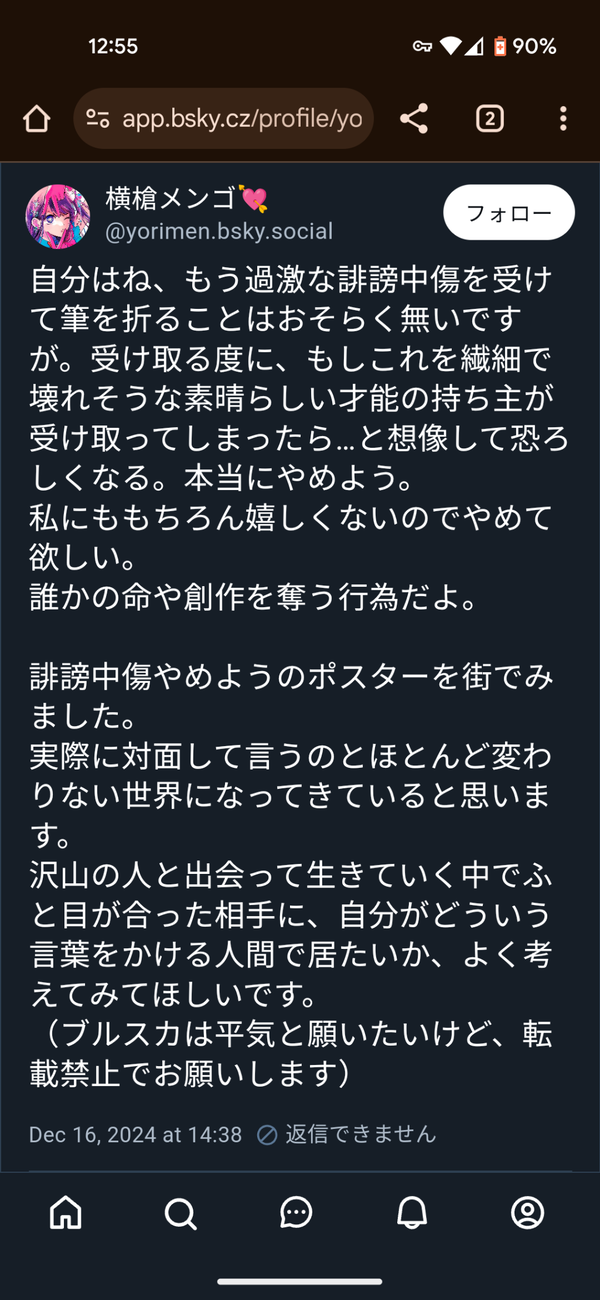Share this page from the browser toolbar
The height and width of the screenshot is (1300, 600).
[414, 119]
